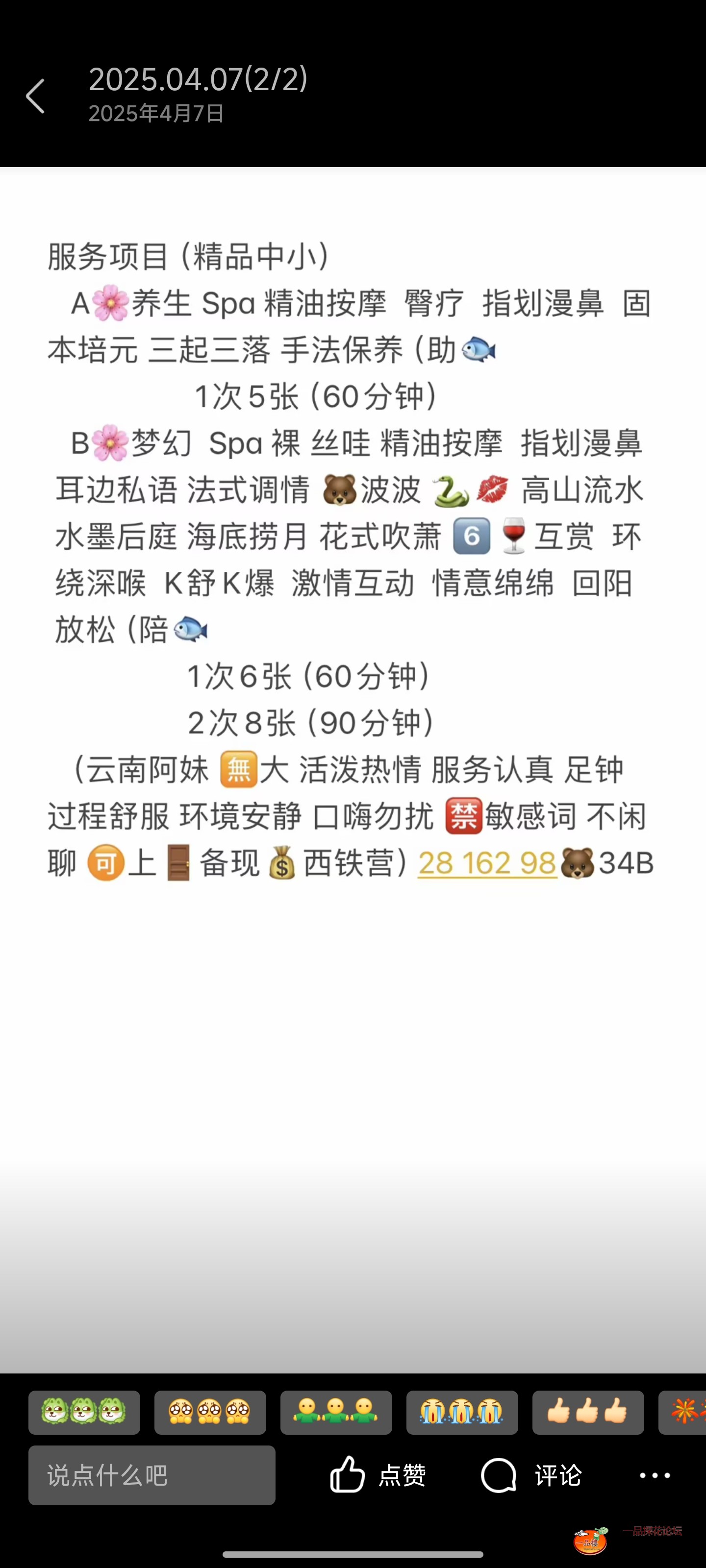Open the 评论 comments
Viewport: 706px width, 1568px height.
click(x=532, y=1475)
